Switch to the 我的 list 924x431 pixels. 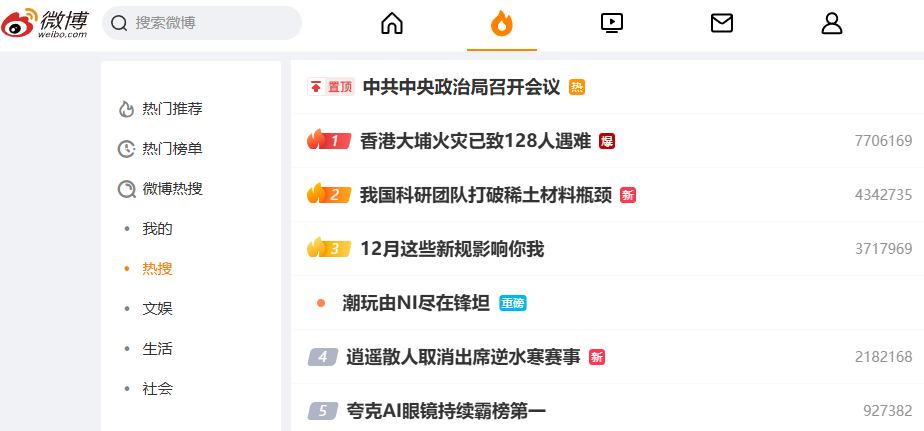(157, 229)
